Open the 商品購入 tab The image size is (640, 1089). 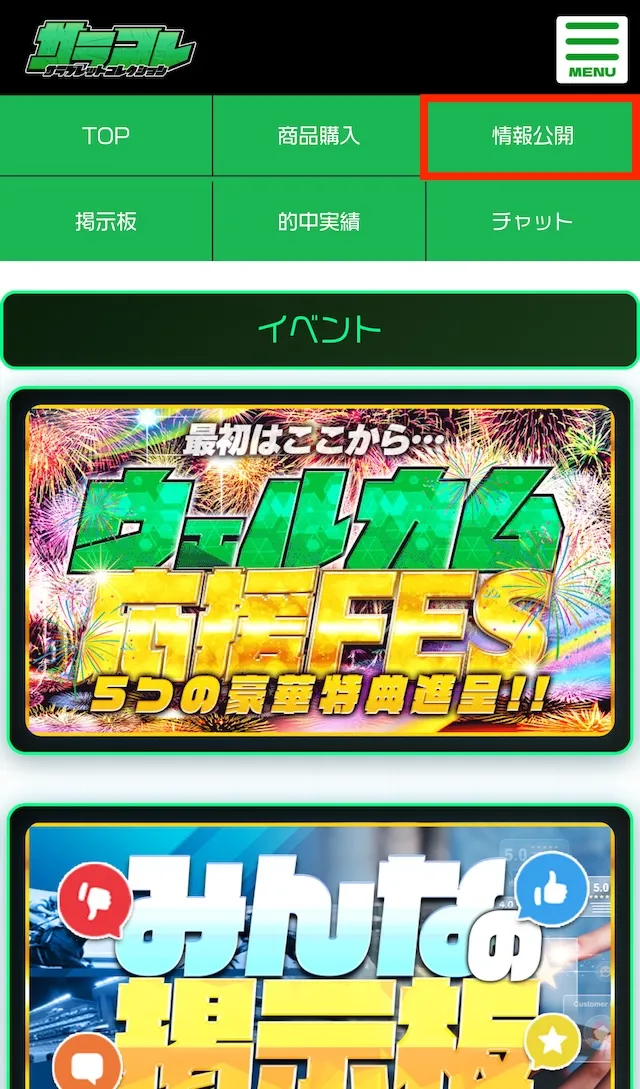(319, 135)
